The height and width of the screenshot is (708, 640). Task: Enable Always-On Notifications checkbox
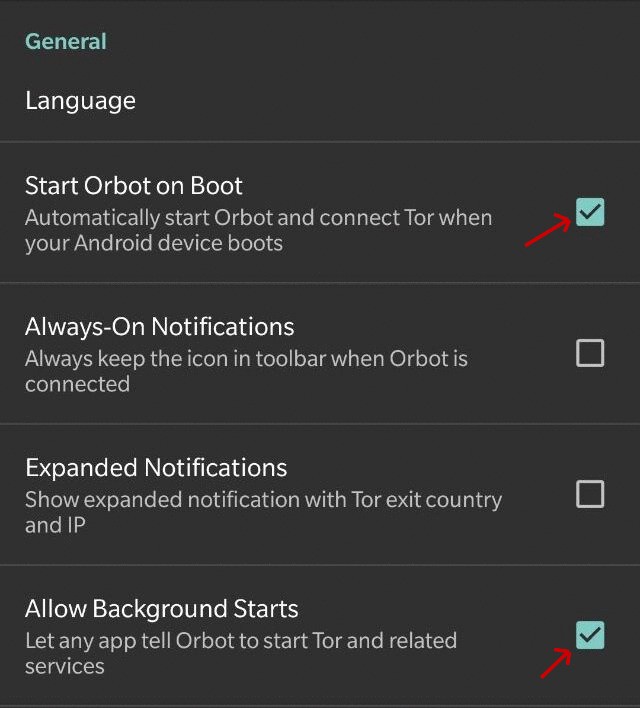(x=590, y=353)
